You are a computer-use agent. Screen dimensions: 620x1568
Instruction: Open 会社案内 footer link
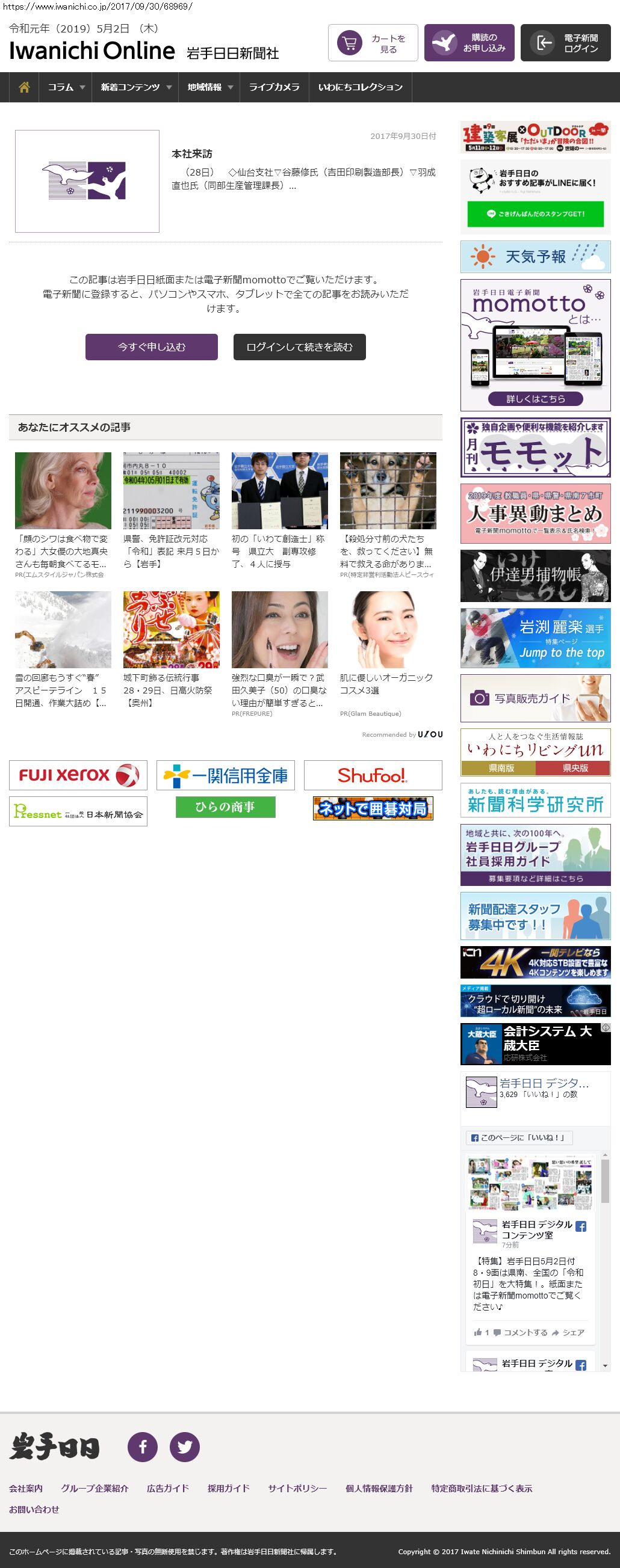[x=25, y=1487]
